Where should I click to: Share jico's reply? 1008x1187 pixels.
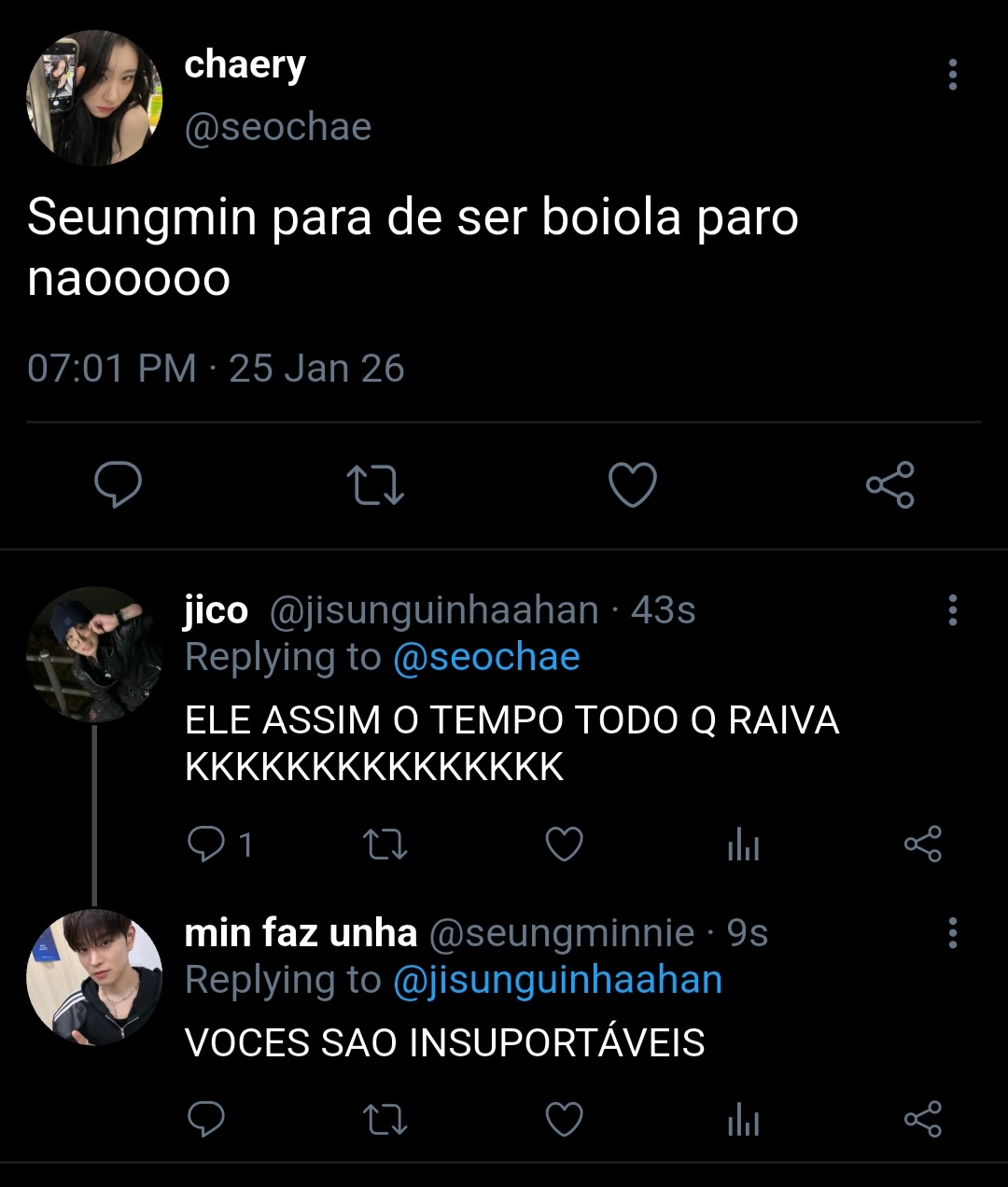click(923, 845)
